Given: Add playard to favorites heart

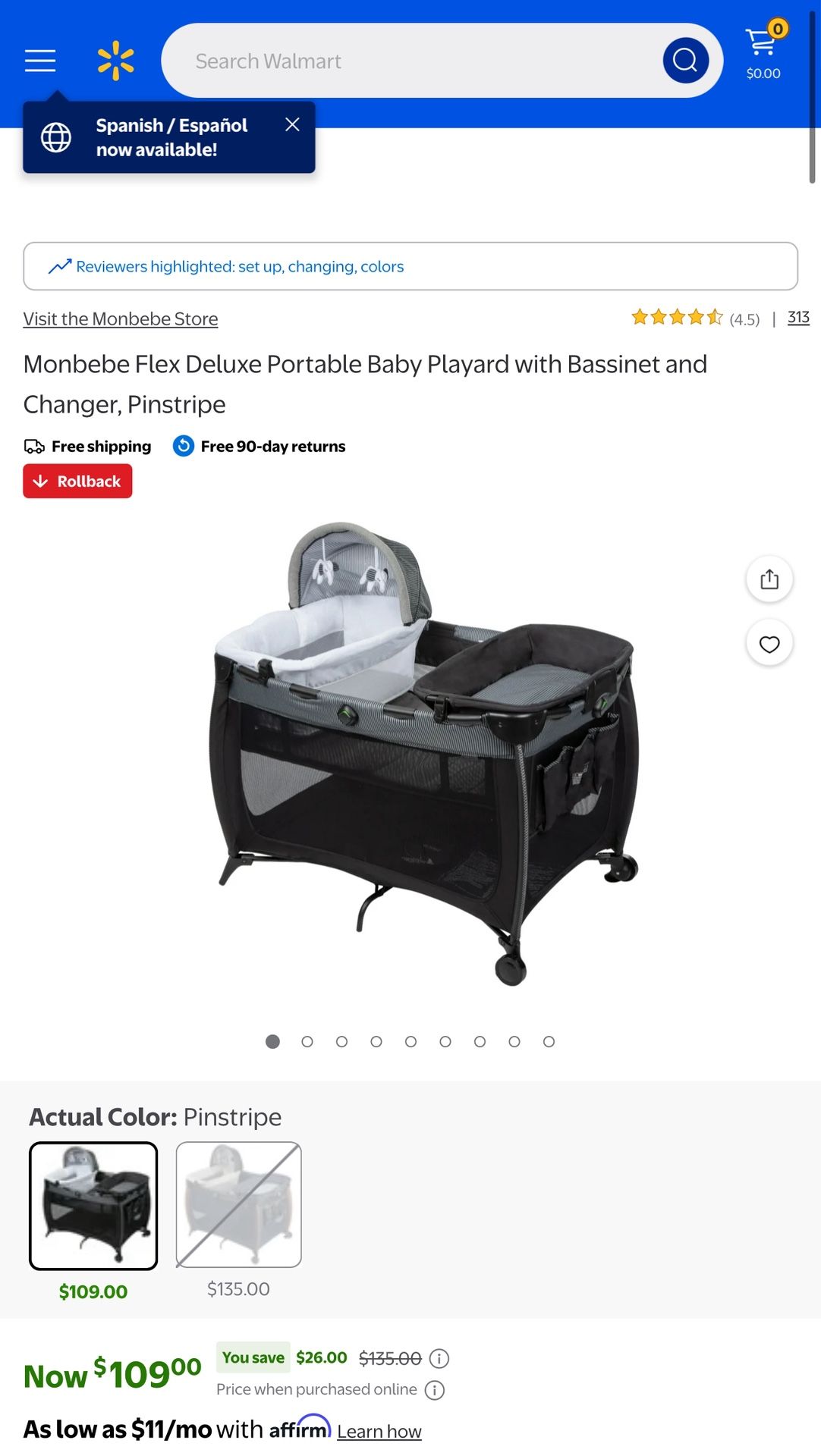Looking at the screenshot, I should tap(769, 644).
